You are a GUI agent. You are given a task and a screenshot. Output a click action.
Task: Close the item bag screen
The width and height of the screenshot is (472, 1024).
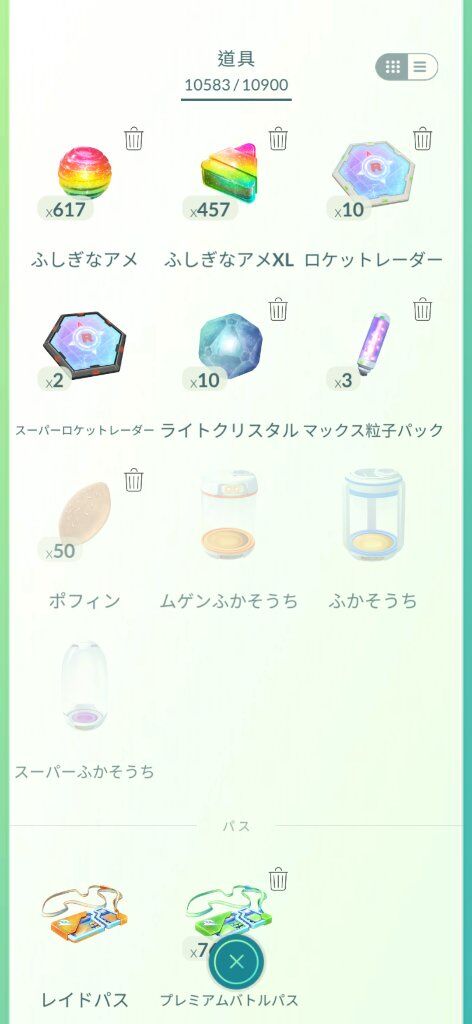coord(236,962)
